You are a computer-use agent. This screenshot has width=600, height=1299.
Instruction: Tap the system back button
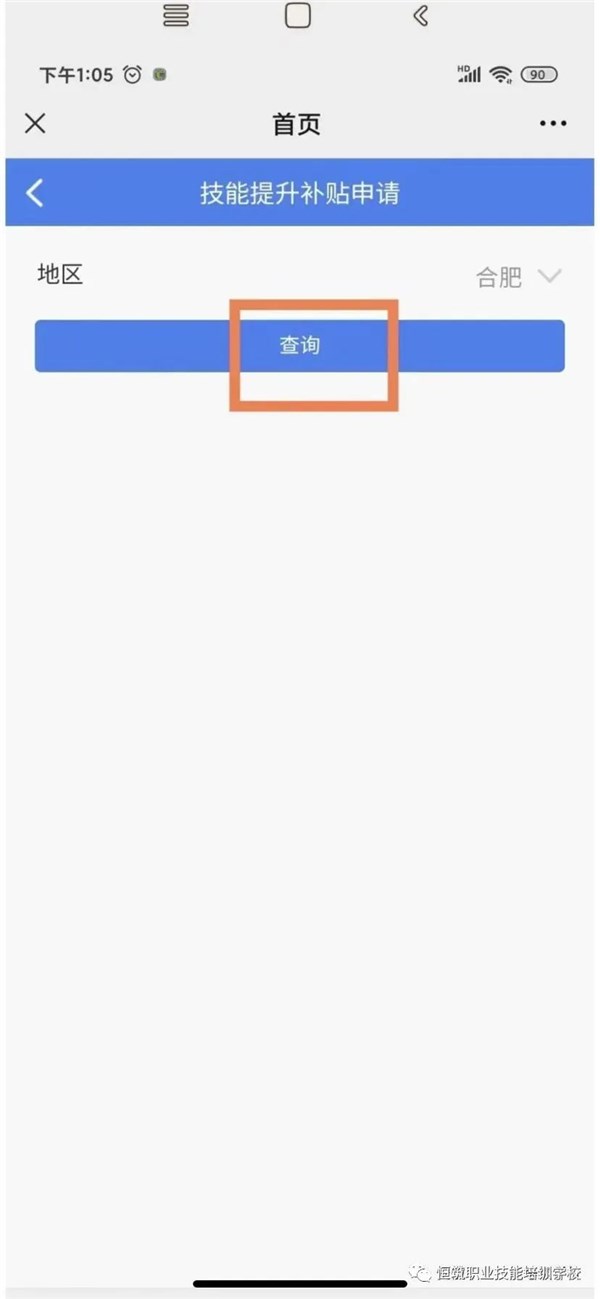point(421,16)
